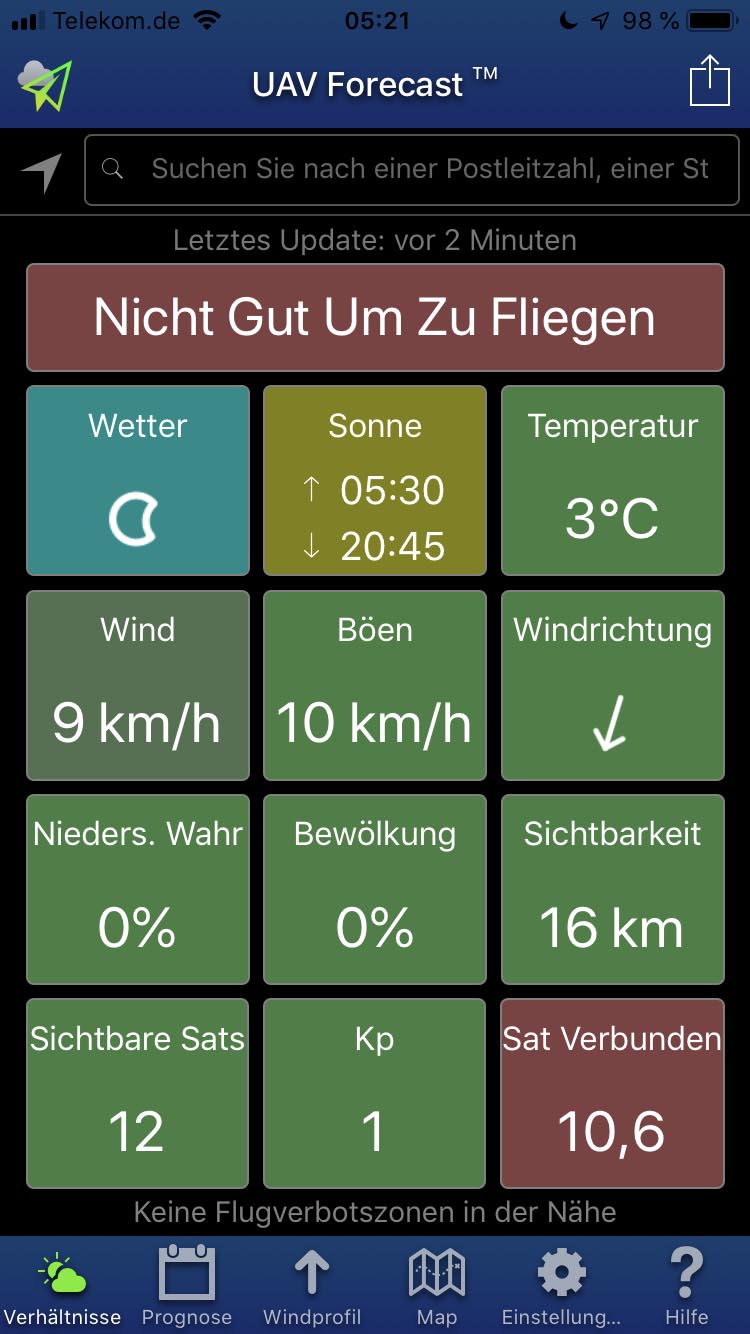Open the Windrichtung tile

click(x=612, y=685)
